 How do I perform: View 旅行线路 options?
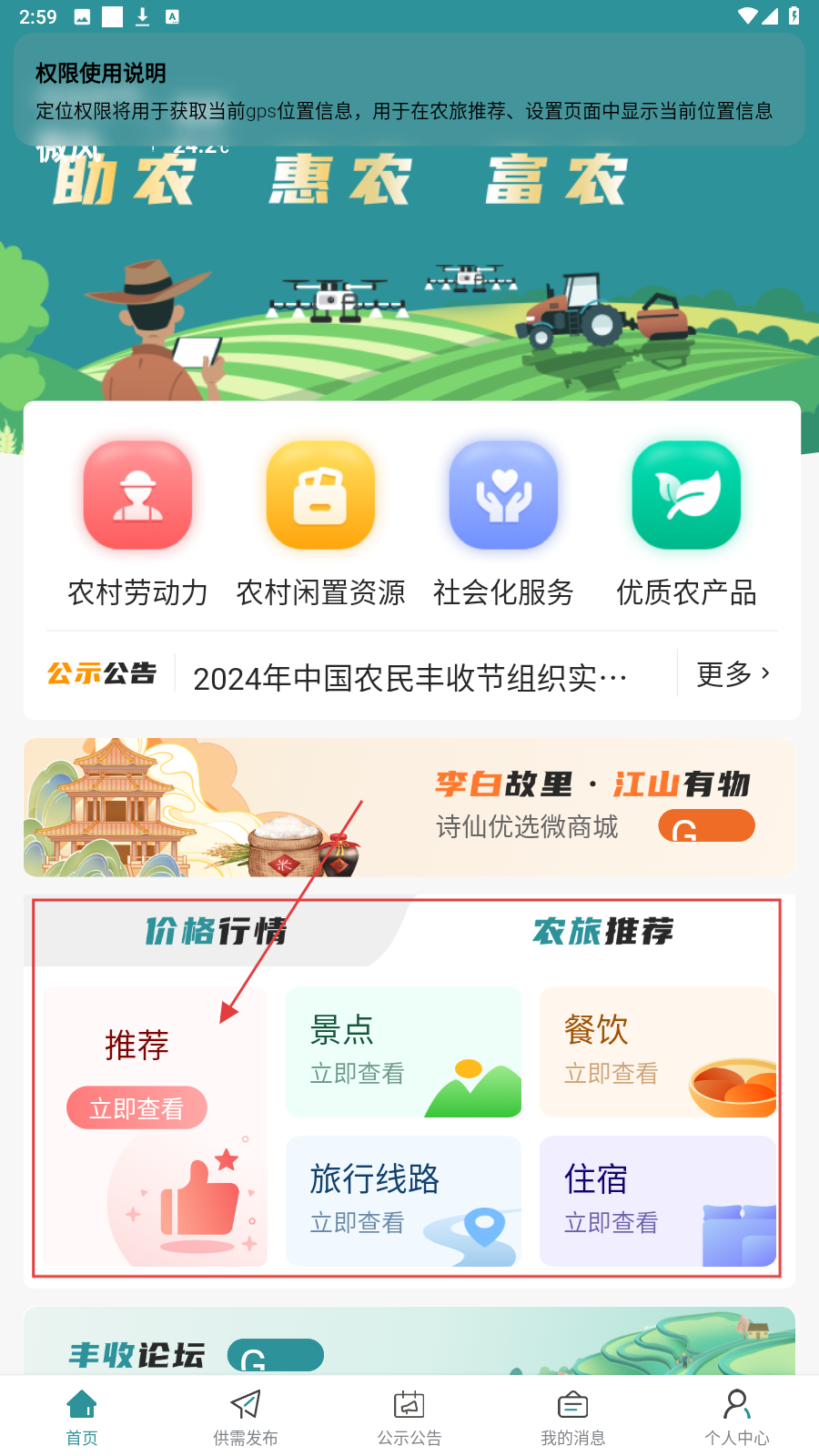(x=403, y=1200)
